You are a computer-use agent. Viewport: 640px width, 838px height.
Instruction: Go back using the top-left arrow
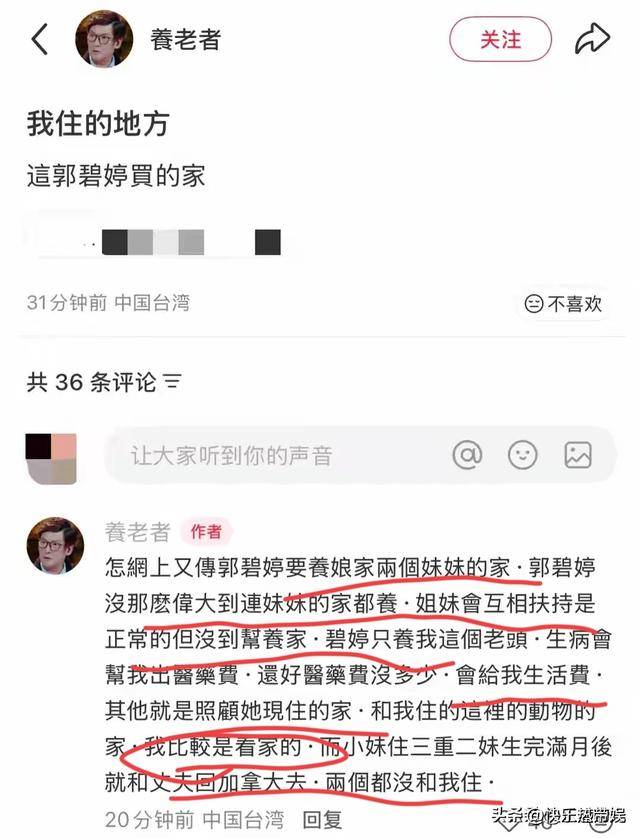pyautogui.click(x=40, y=40)
